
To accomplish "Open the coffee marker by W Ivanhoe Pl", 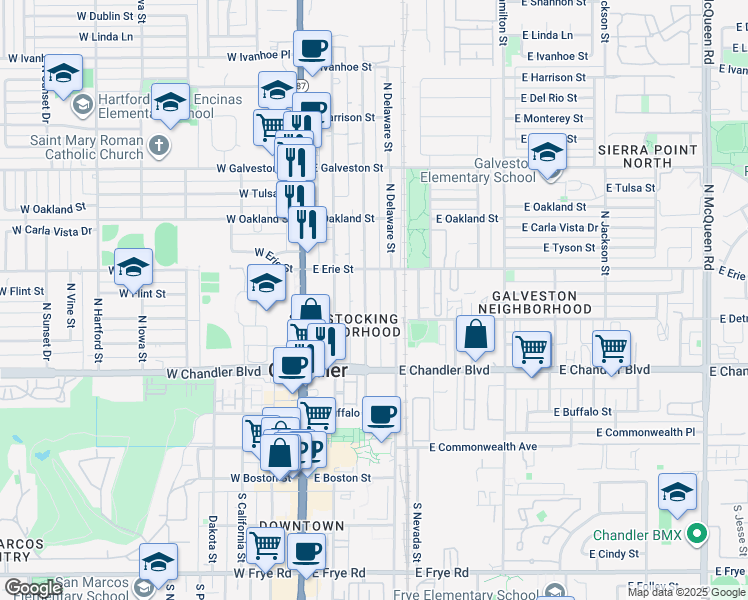I will [x=312, y=51].
